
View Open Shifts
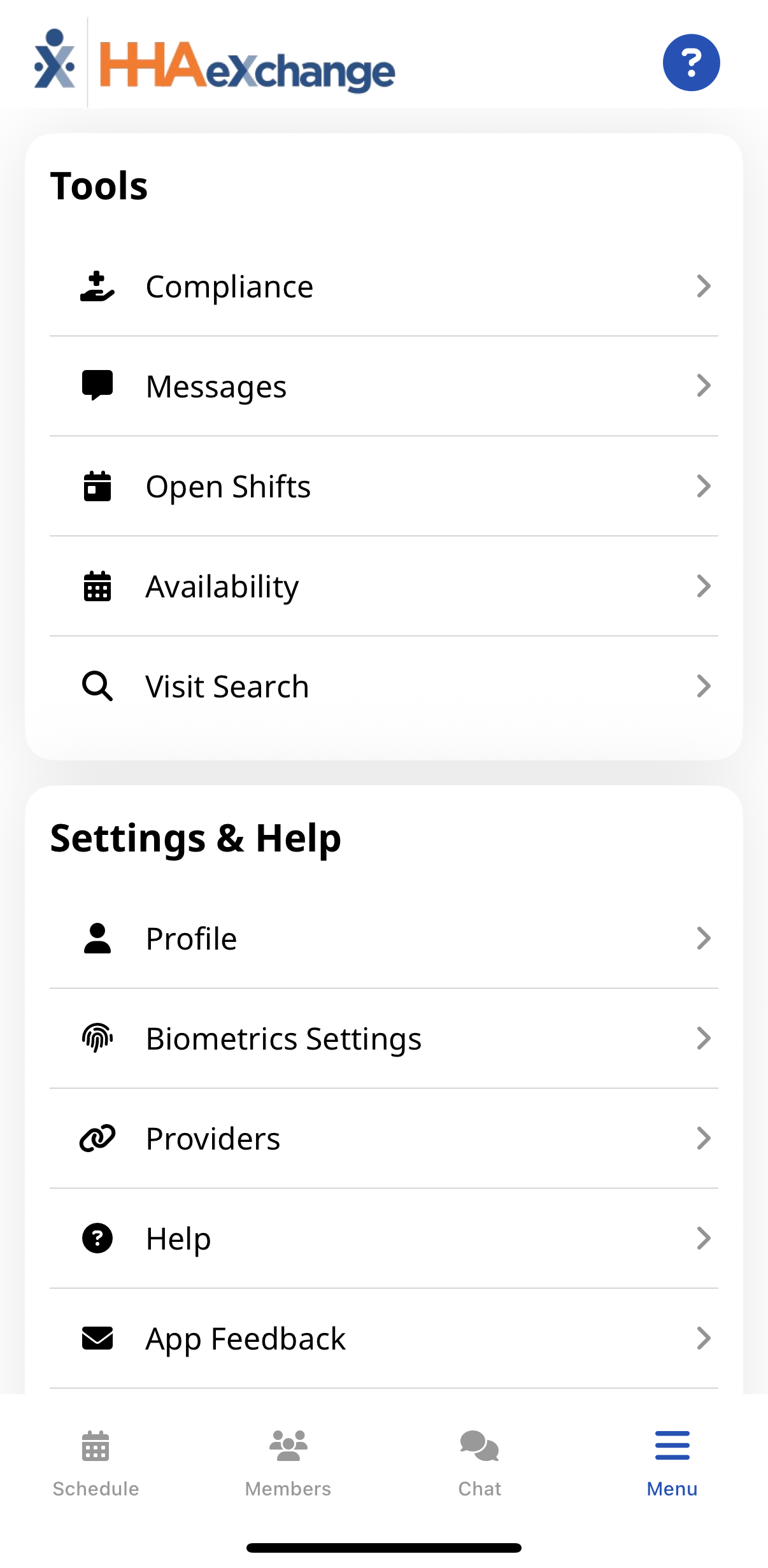(x=383, y=487)
